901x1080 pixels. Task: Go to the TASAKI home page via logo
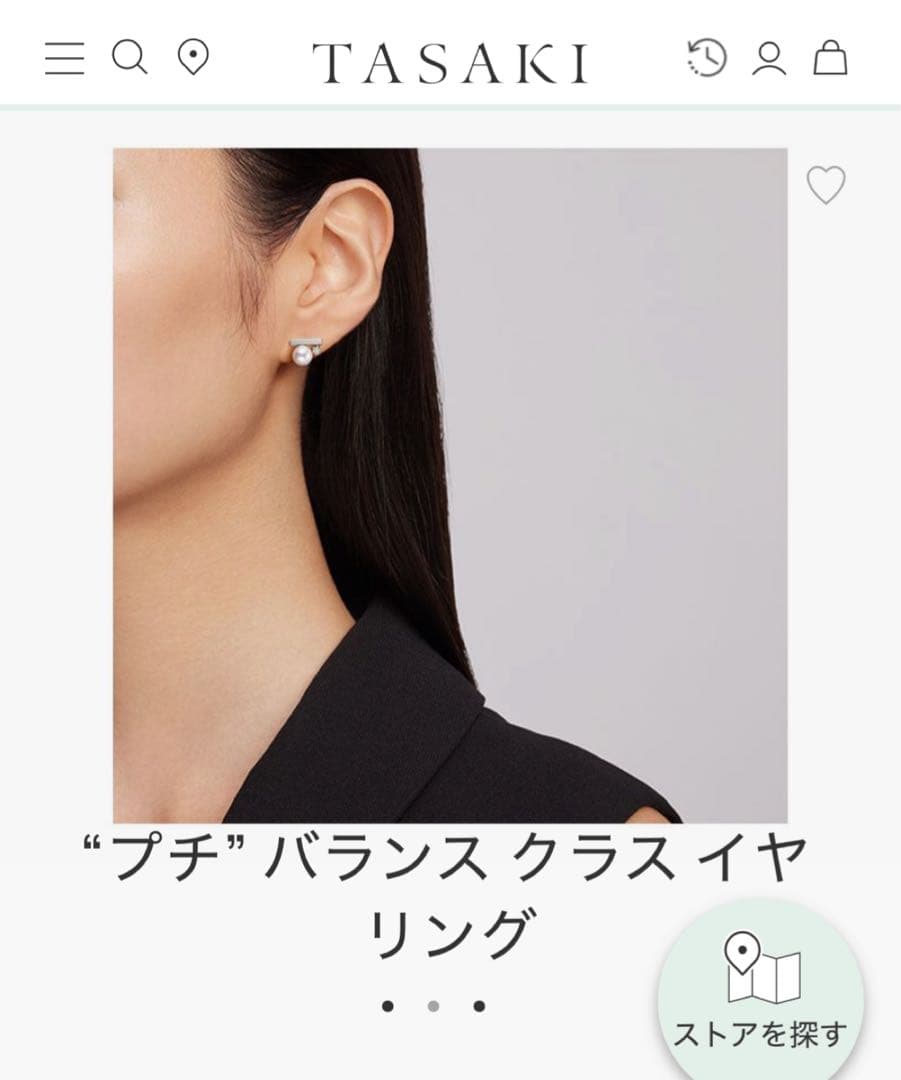tap(450, 58)
